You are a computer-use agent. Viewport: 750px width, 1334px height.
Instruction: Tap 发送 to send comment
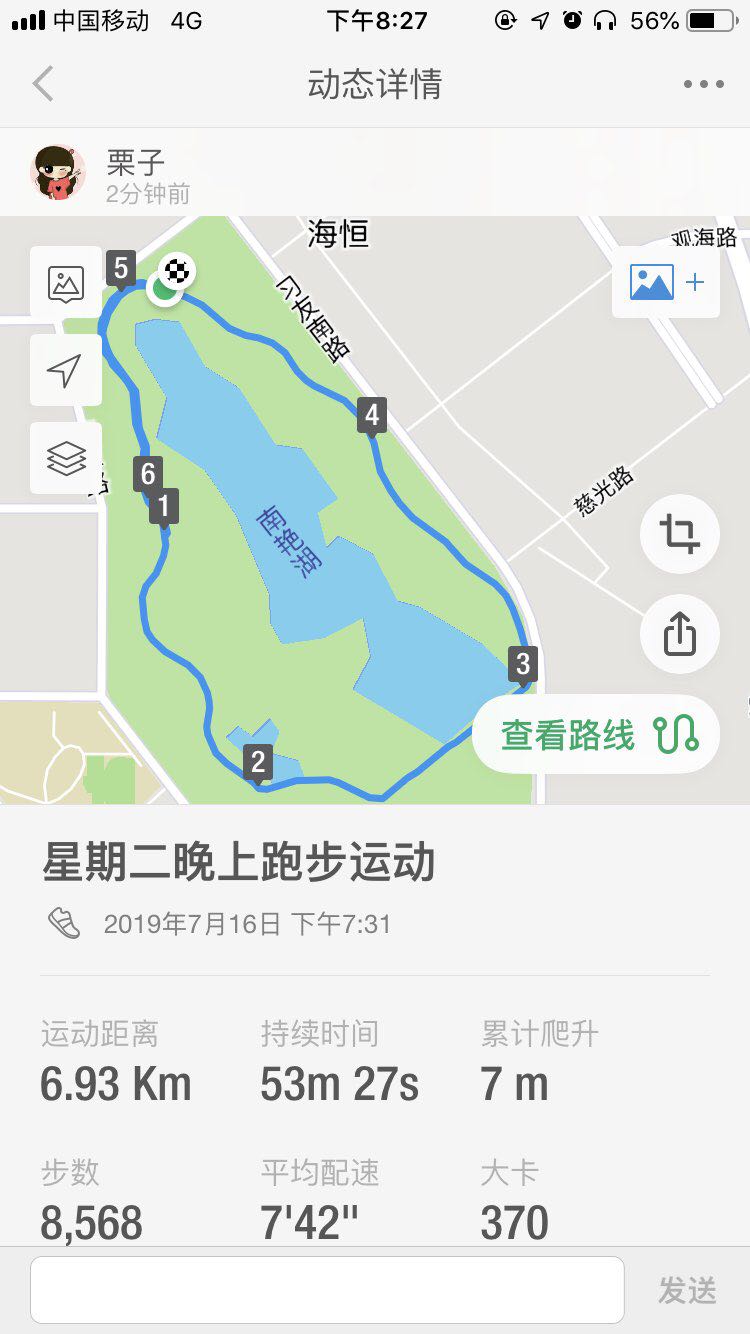(x=687, y=1291)
